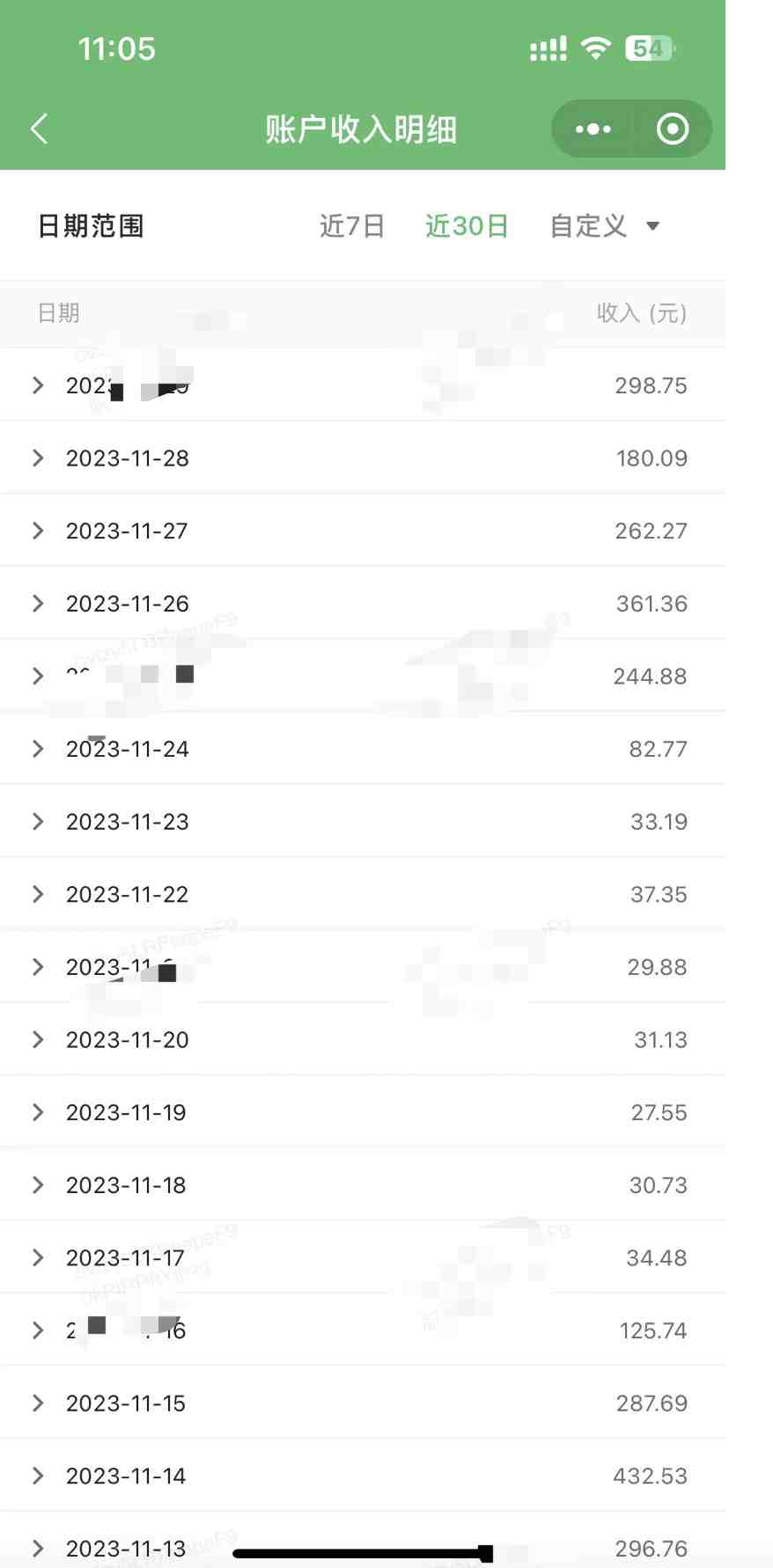
Task: Tap the capsule circle close button
Action: click(x=672, y=128)
